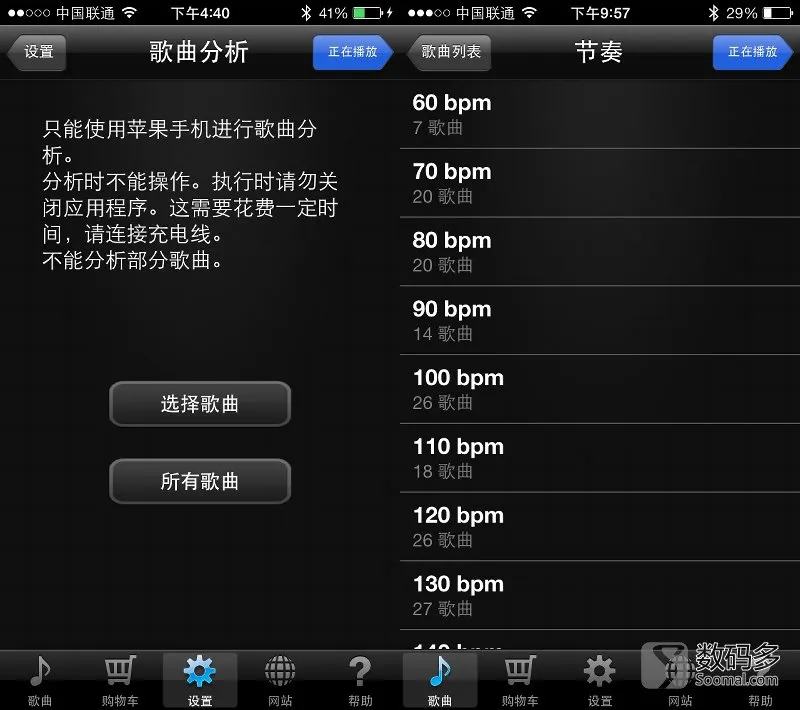View the 130 bpm list
Viewport: 800px width, 710px height.
pos(600,595)
